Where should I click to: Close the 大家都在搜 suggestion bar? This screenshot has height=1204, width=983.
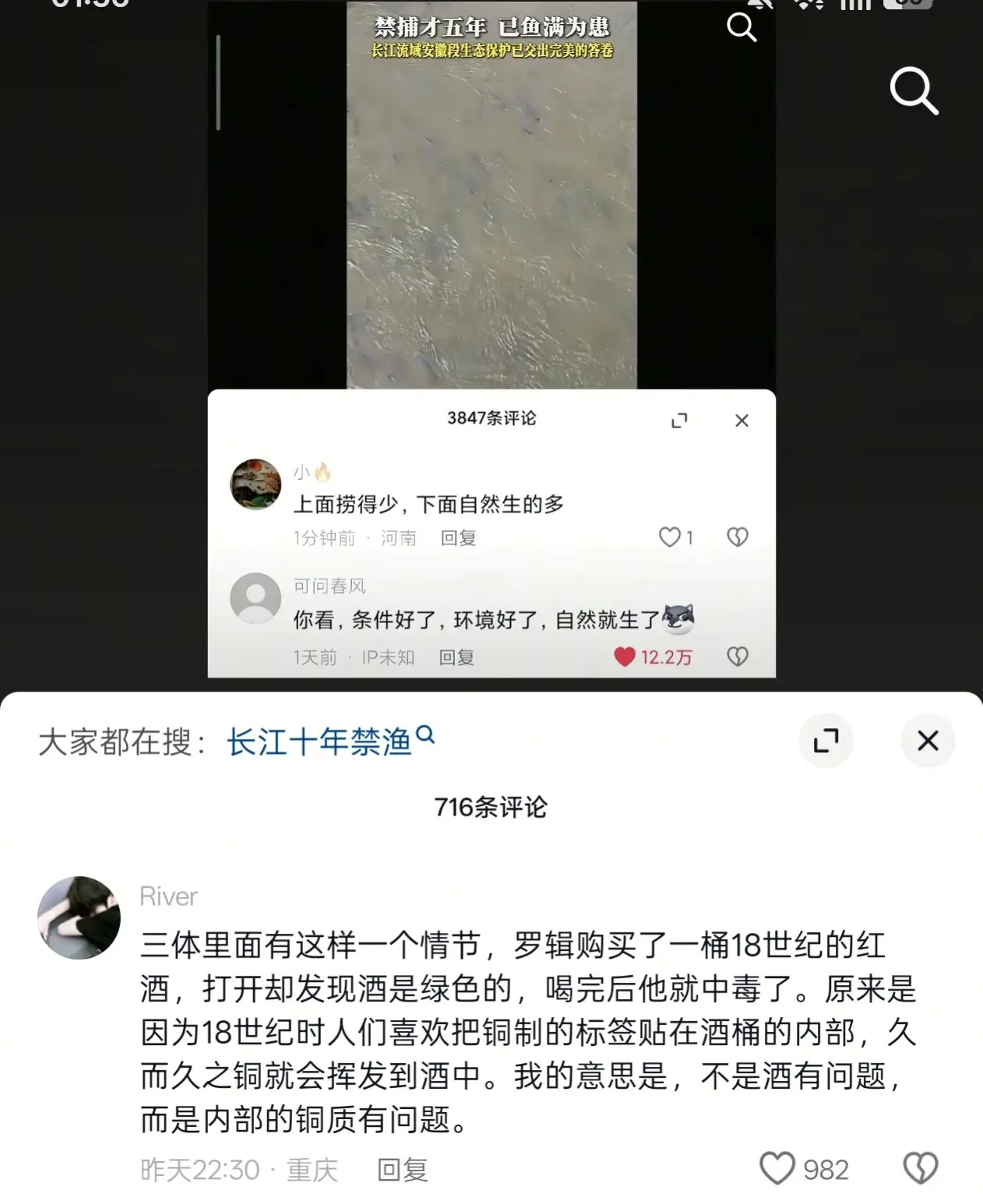pyautogui.click(x=928, y=741)
